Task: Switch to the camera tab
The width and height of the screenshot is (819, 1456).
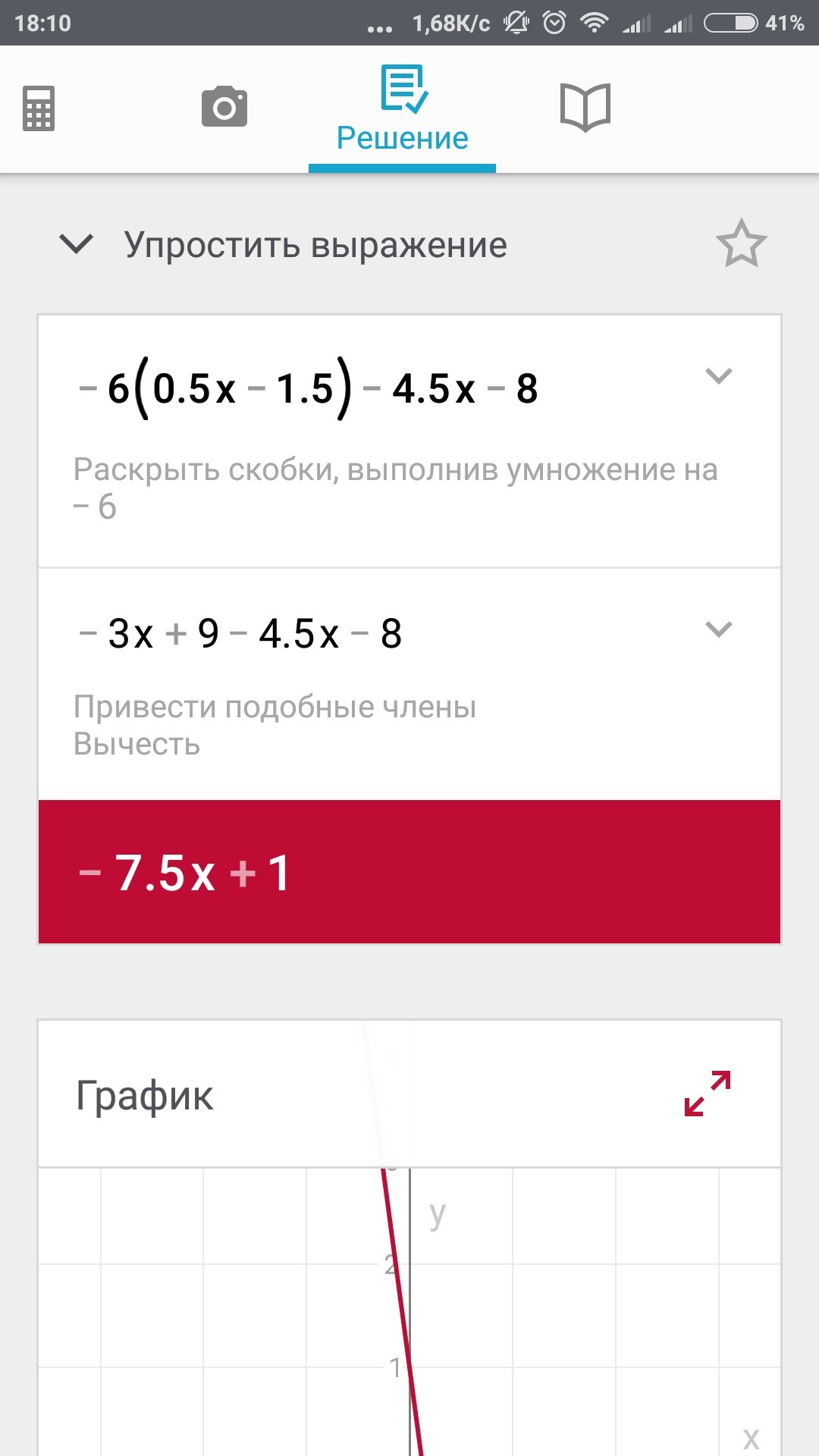Action: (x=224, y=107)
